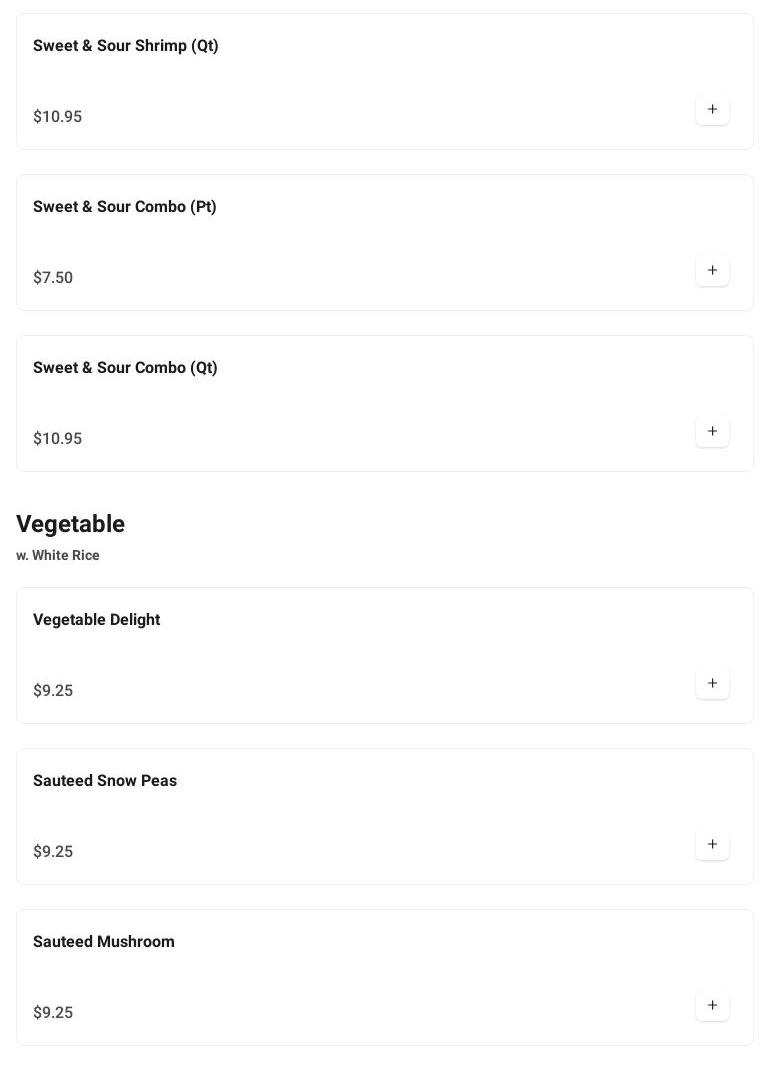Add Vegetable Delight to the order
This screenshot has height=1083, width=770.
[712, 683]
